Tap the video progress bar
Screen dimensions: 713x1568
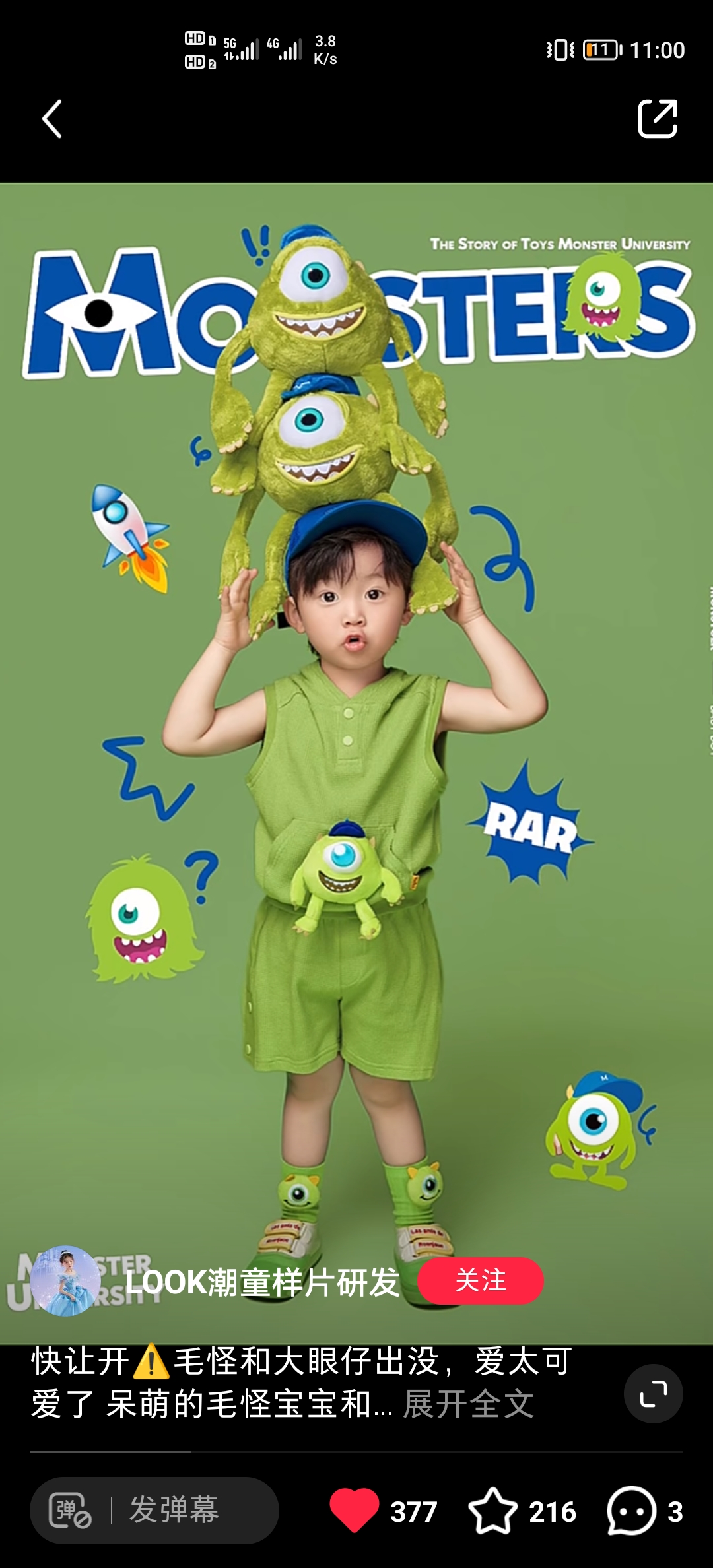point(356,1452)
